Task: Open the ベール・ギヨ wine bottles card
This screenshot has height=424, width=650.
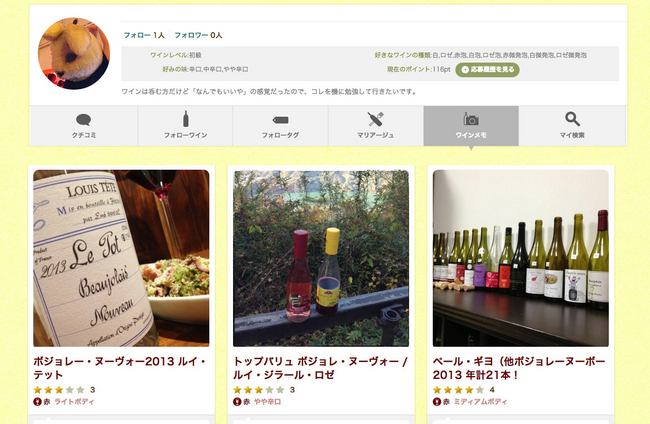Action: [x=520, y=258]
